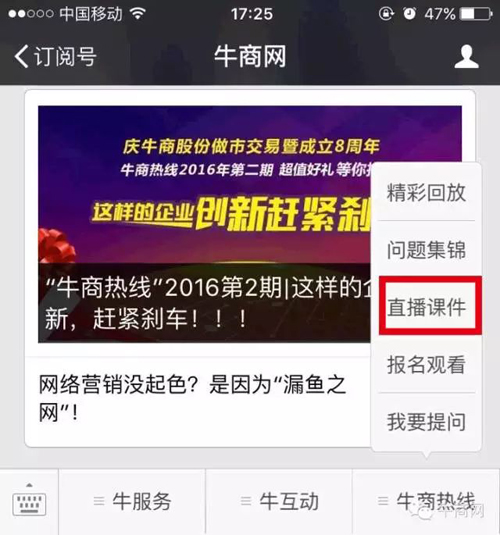The width and height of the screenshot is (500, 535).
Task: Switch to keyboard input mode
Action: [x=29, y=501]
